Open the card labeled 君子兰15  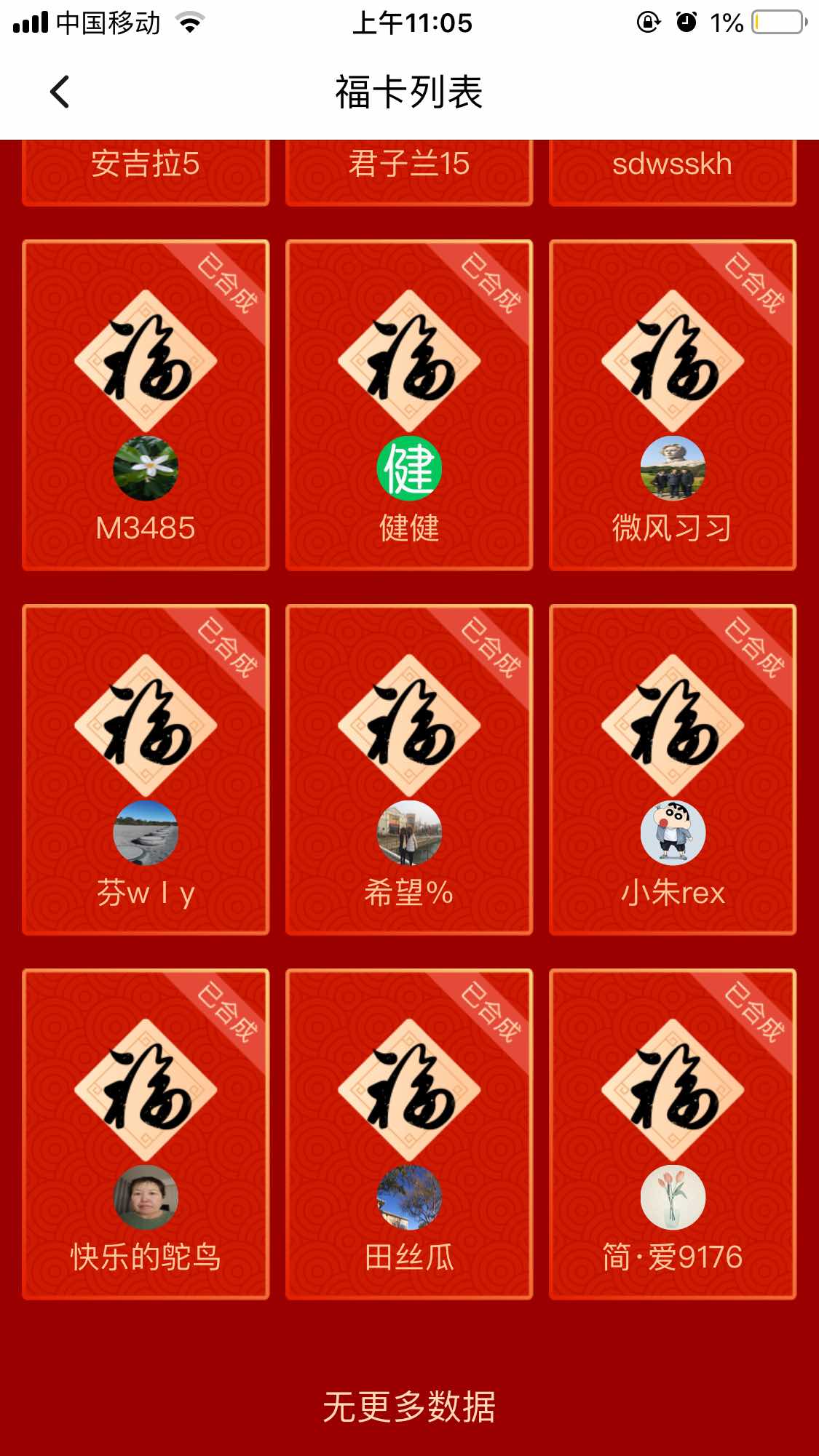point(409,171)
